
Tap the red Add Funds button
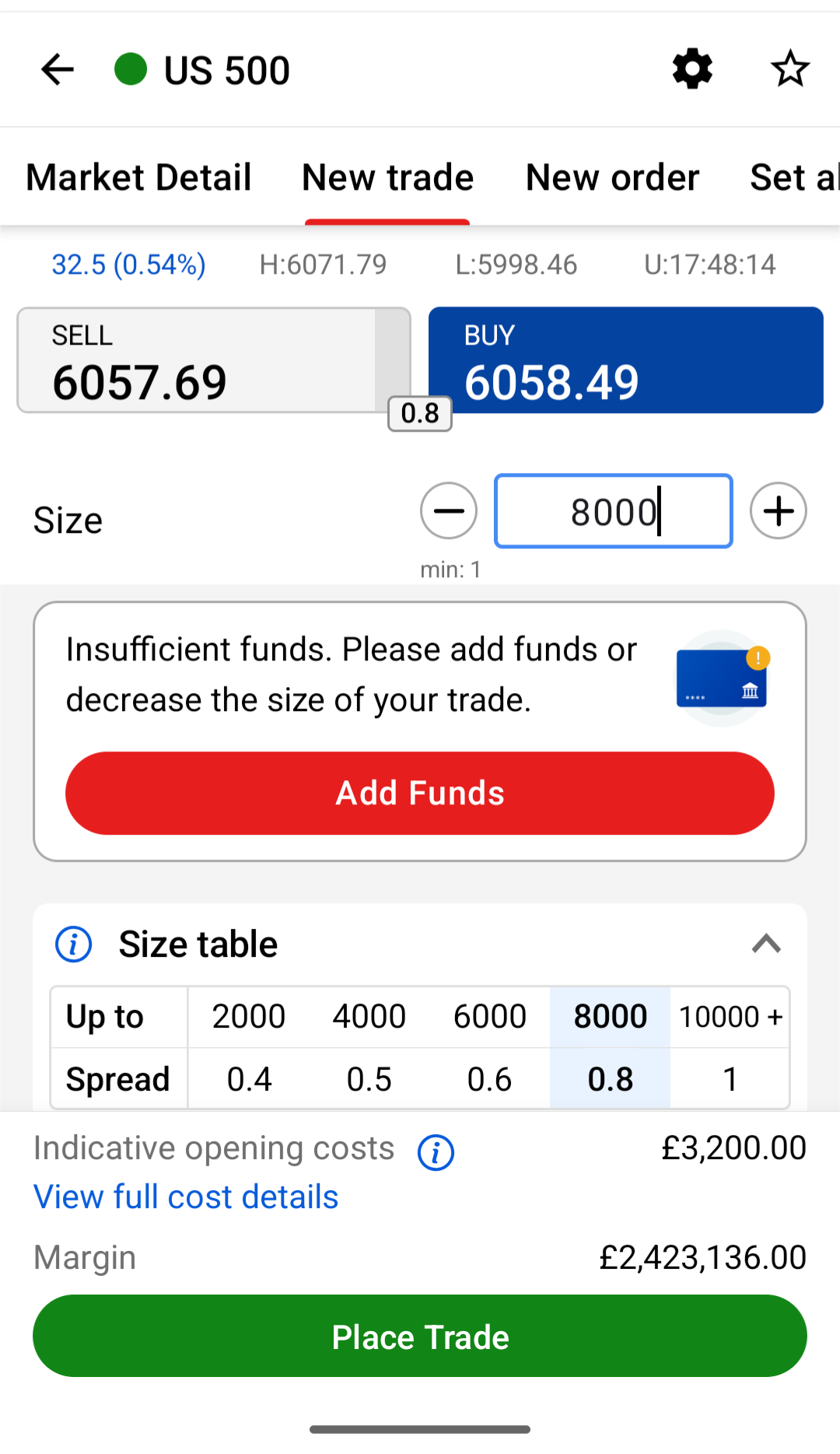420,793
